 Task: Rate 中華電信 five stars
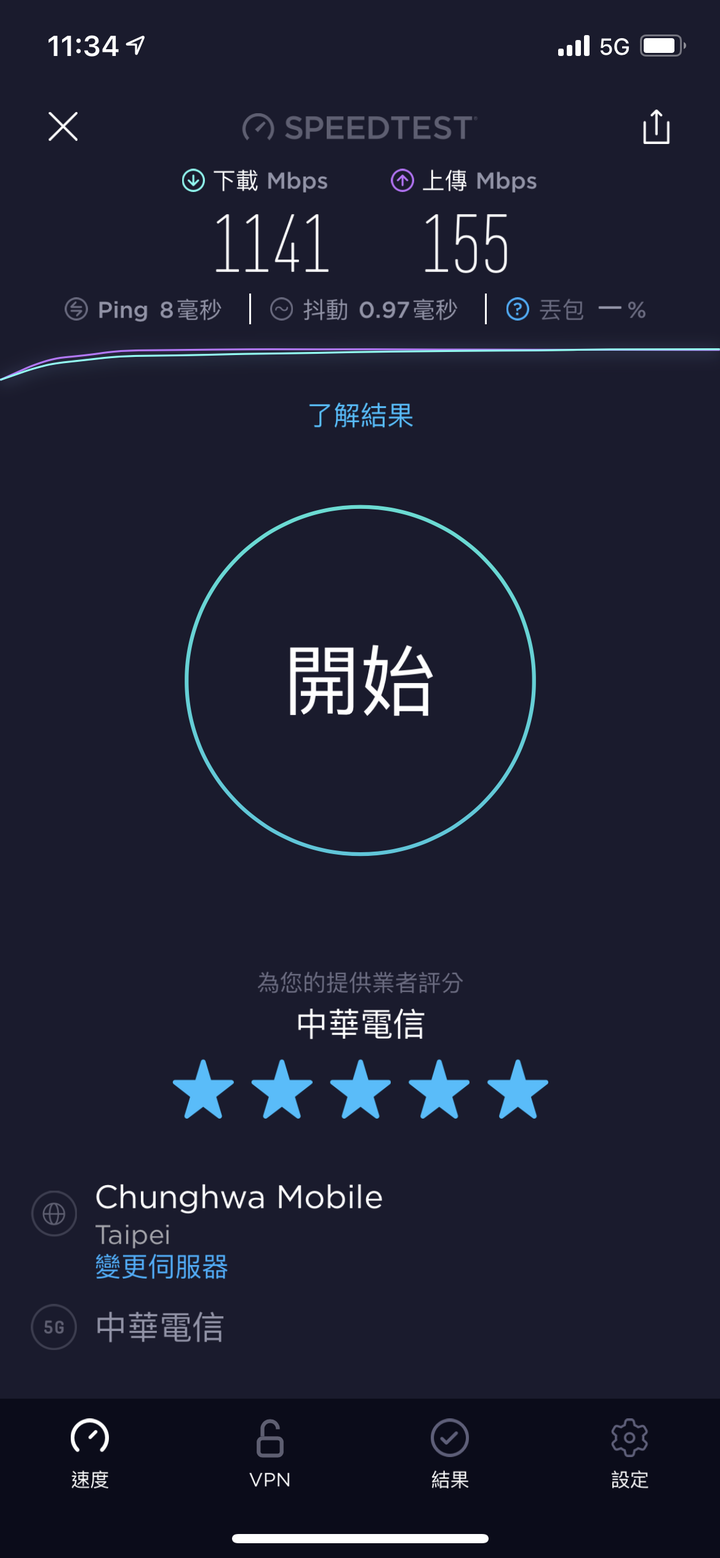pos(518,1090)
